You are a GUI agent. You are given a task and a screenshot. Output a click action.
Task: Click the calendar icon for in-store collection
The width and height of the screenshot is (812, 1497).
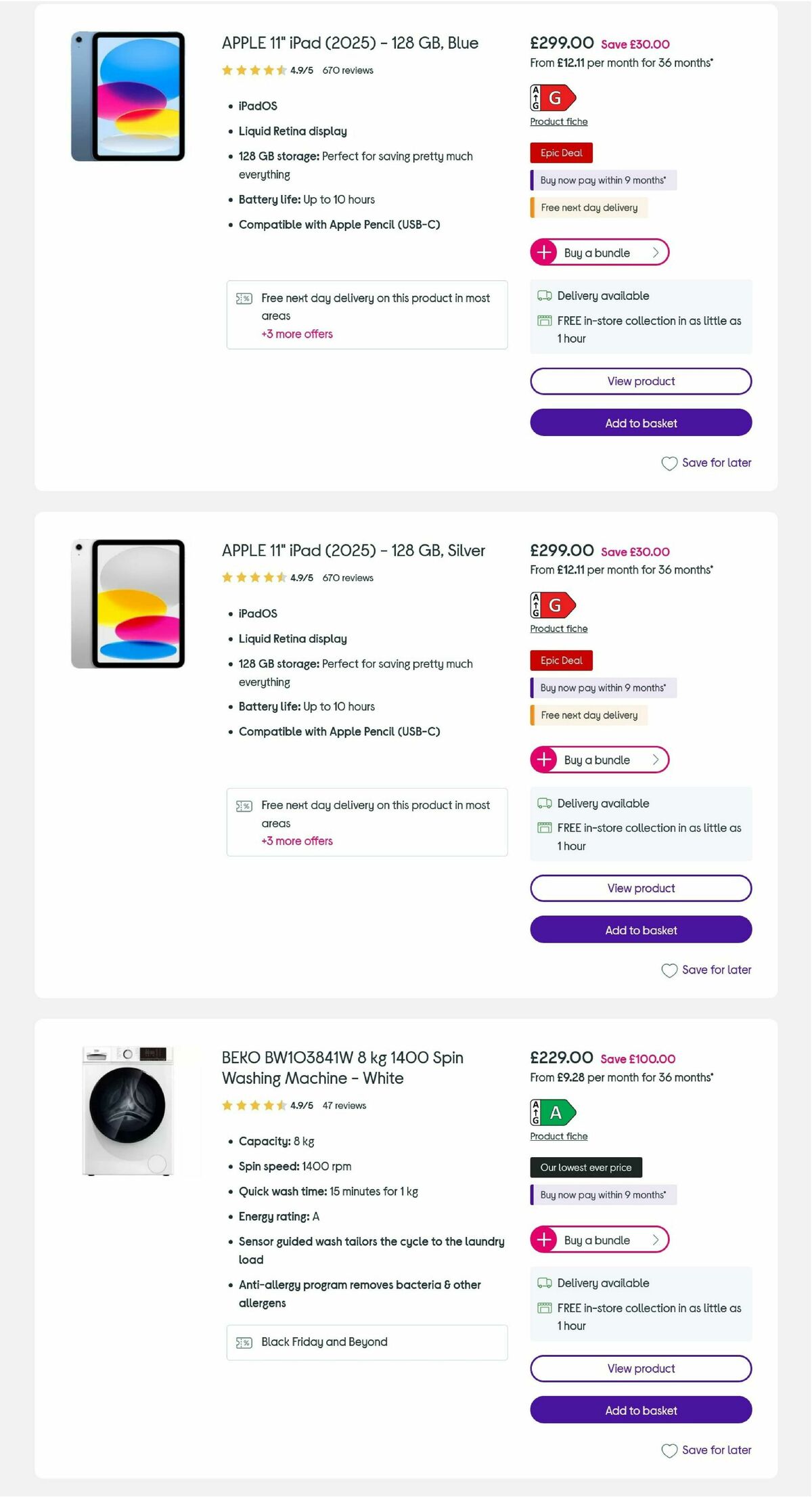[543, 320]
